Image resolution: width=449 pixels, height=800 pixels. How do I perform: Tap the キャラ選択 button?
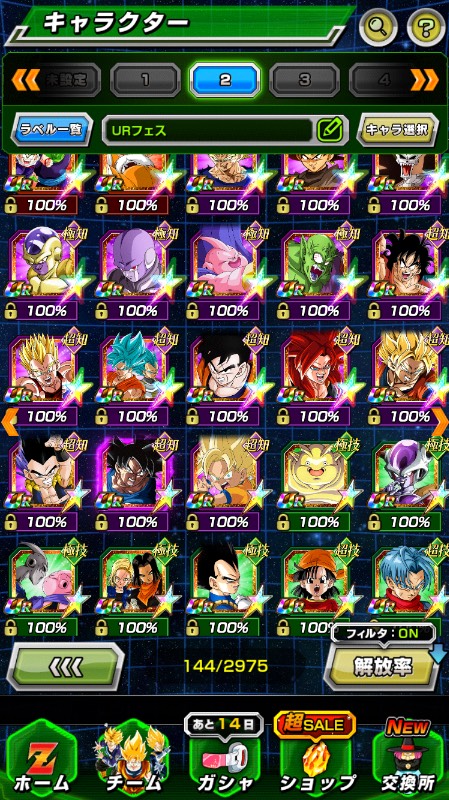[x=397, y=130]
